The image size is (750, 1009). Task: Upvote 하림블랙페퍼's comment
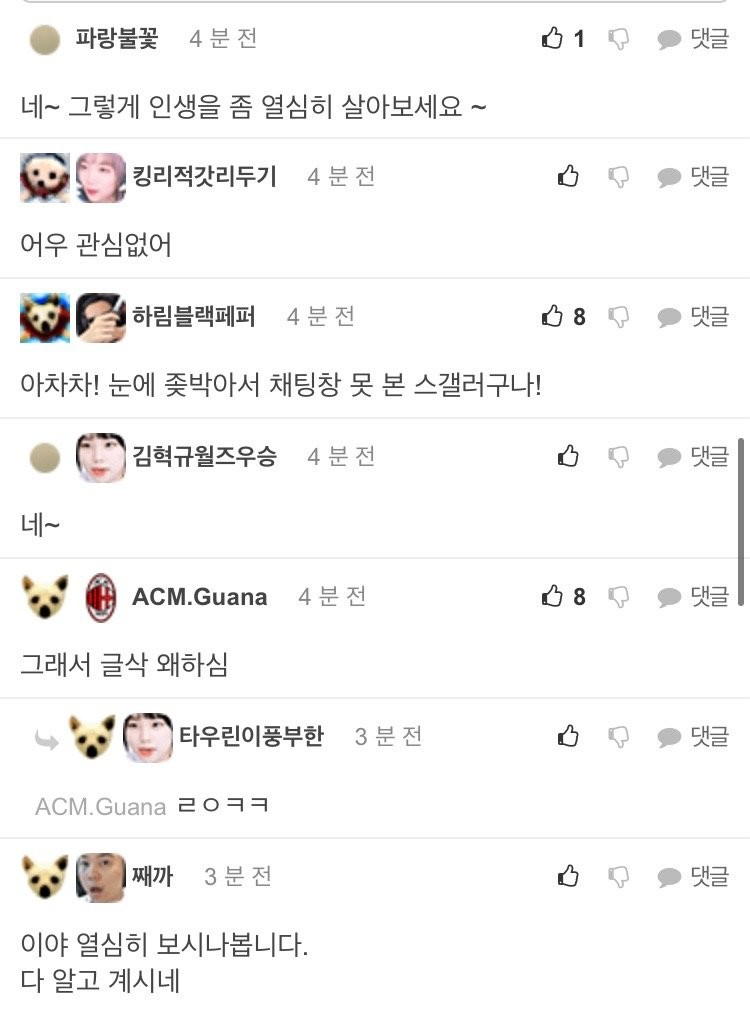pos(553,317)
